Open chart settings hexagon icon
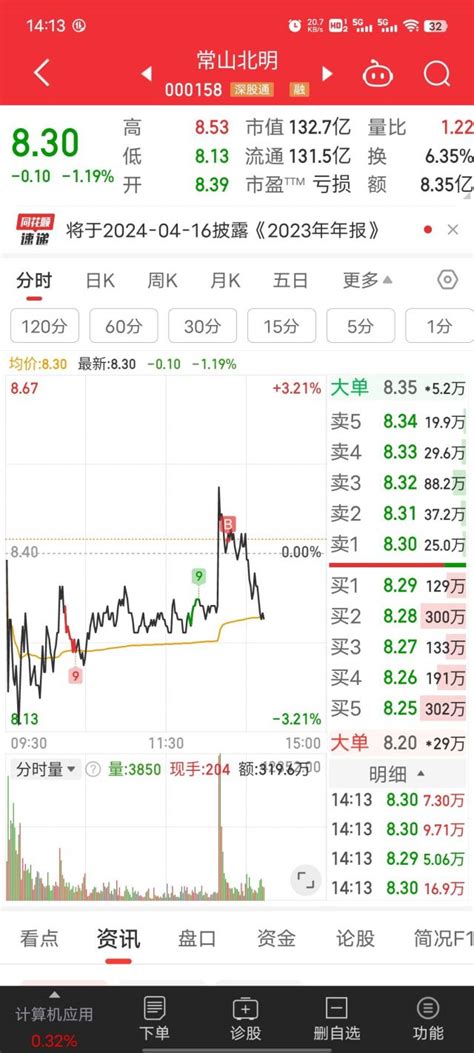The image size is (474, 1053). 448,280
